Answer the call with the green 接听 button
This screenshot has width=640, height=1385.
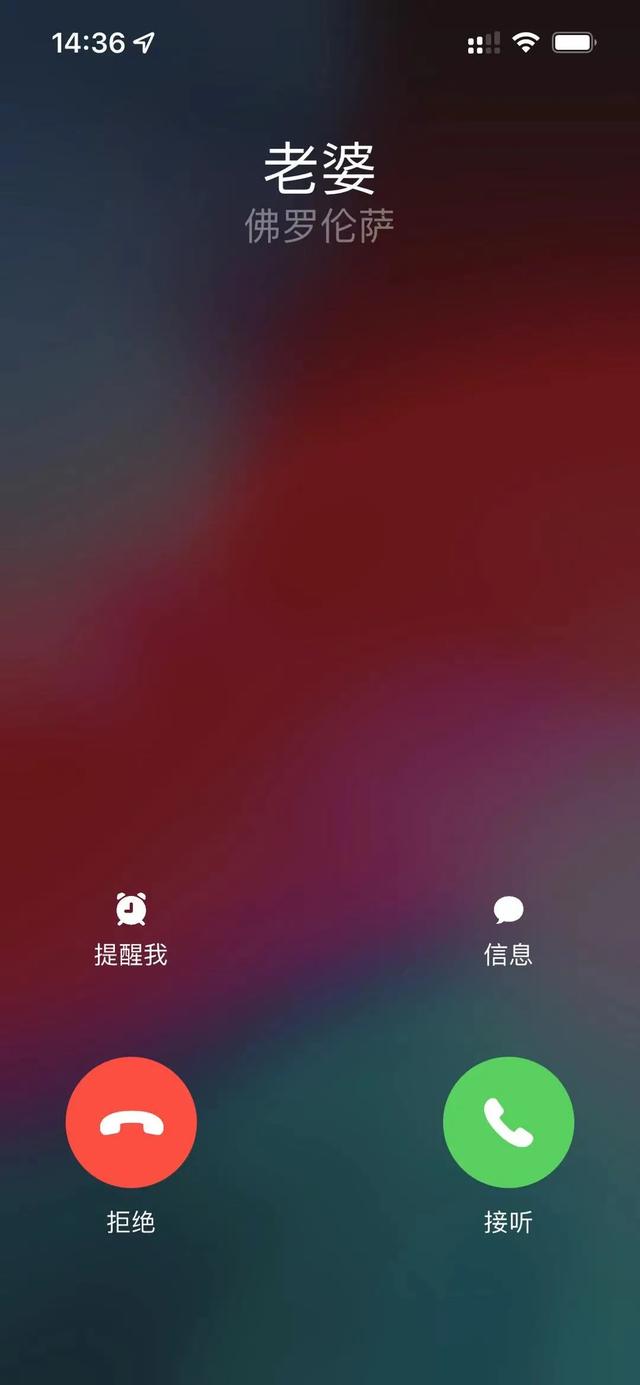[x=508, y=1123]
